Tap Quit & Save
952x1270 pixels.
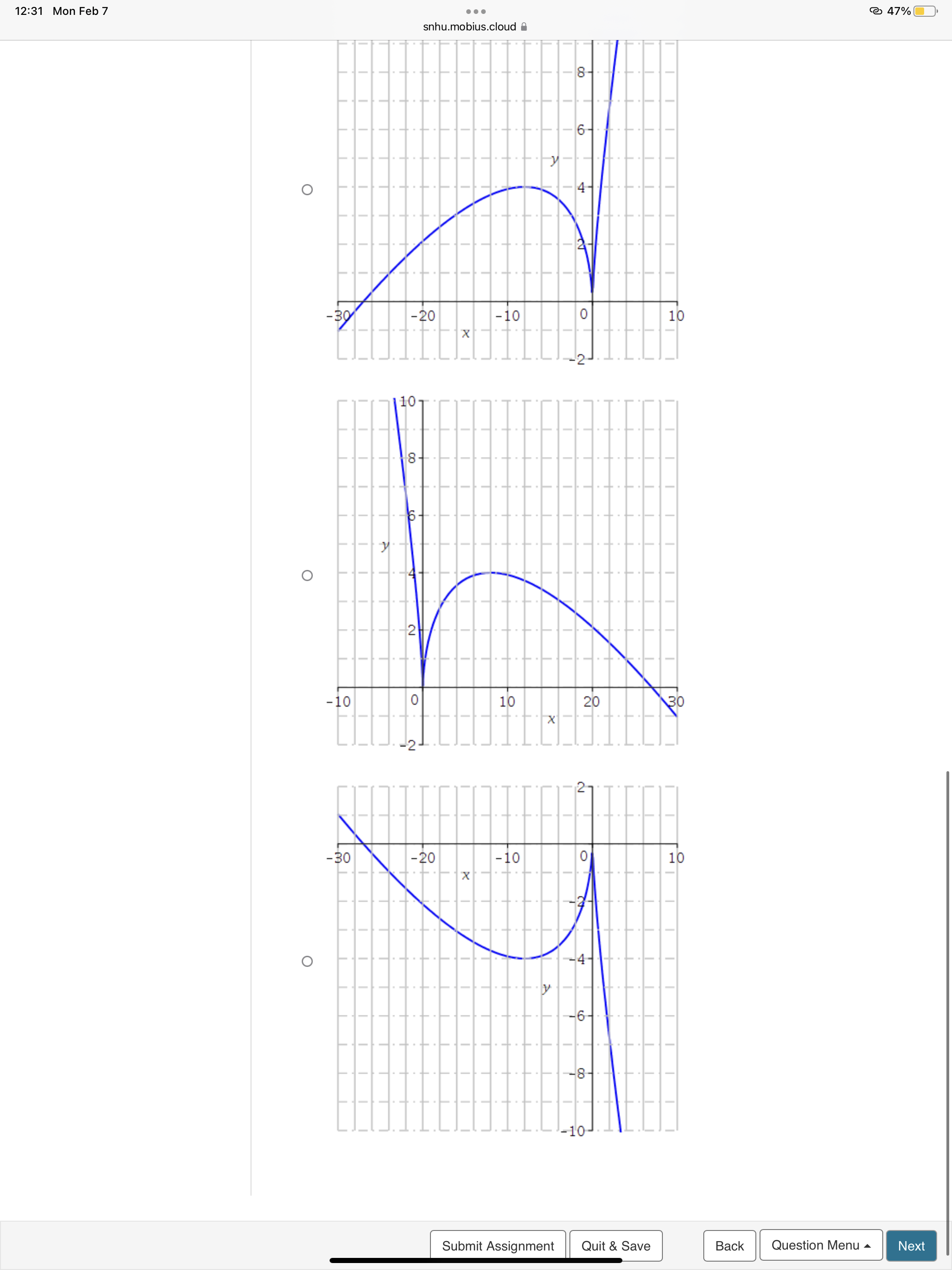616,1245
